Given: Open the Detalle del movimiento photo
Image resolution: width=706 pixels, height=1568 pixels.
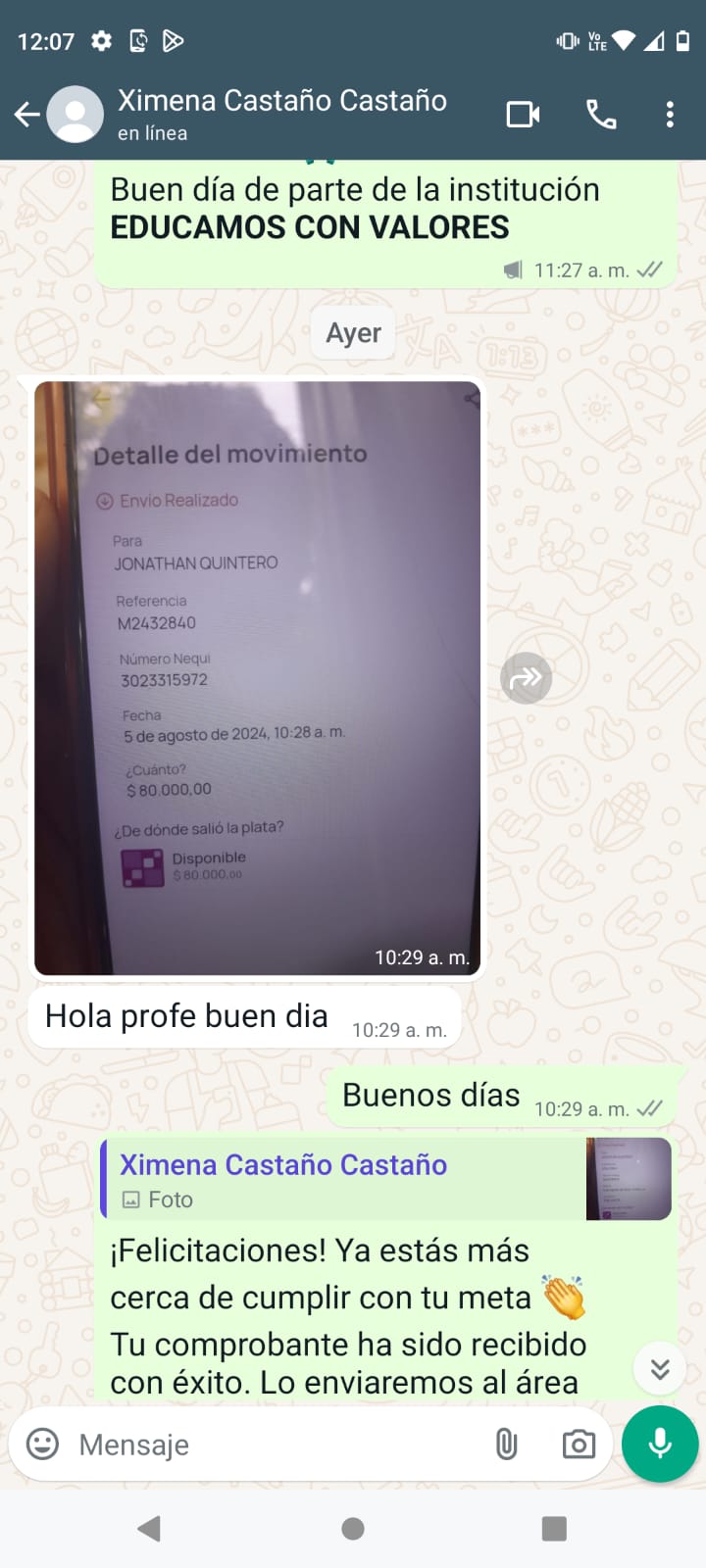Looking at the screenshot, I should [x=257, y=678].
